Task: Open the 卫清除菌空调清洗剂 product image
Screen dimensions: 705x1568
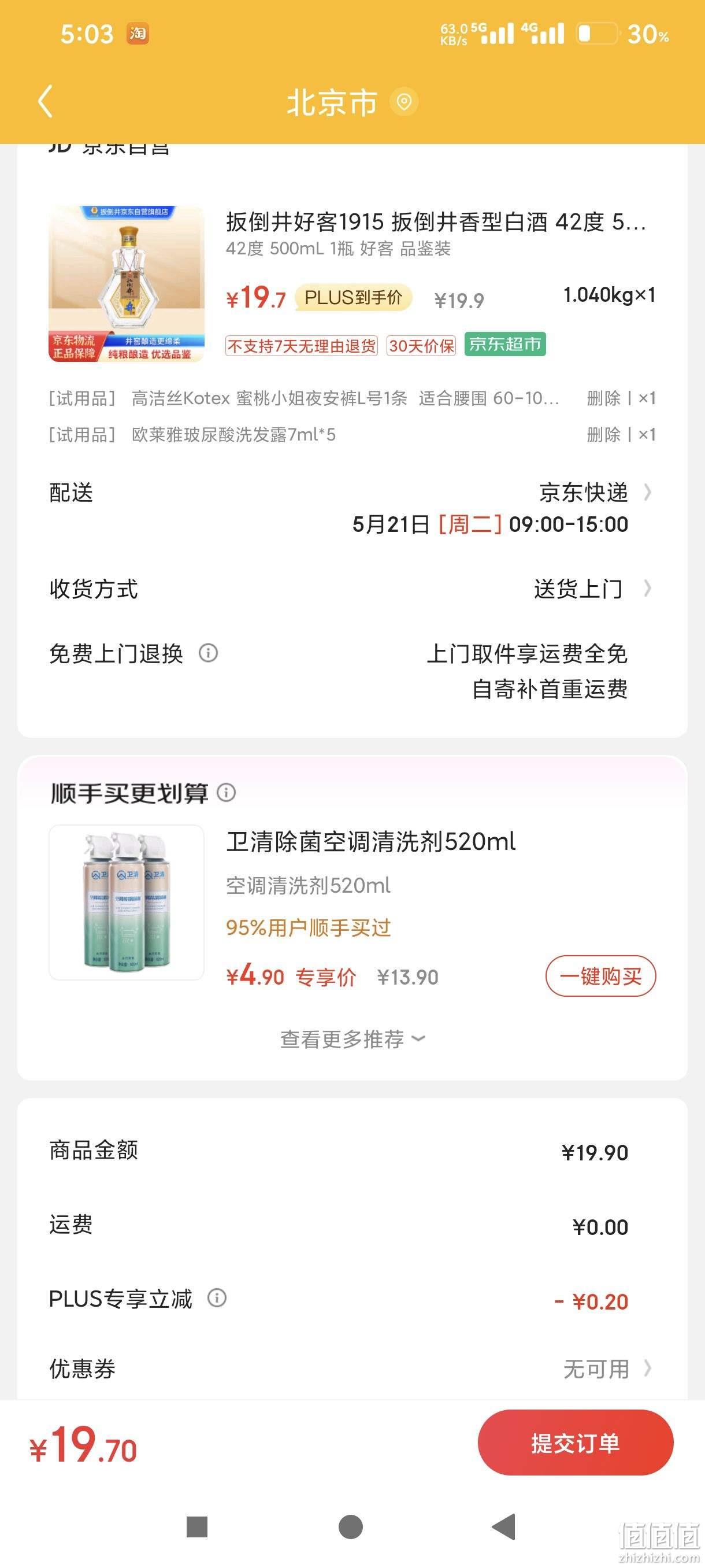Action: pos(127,902)
